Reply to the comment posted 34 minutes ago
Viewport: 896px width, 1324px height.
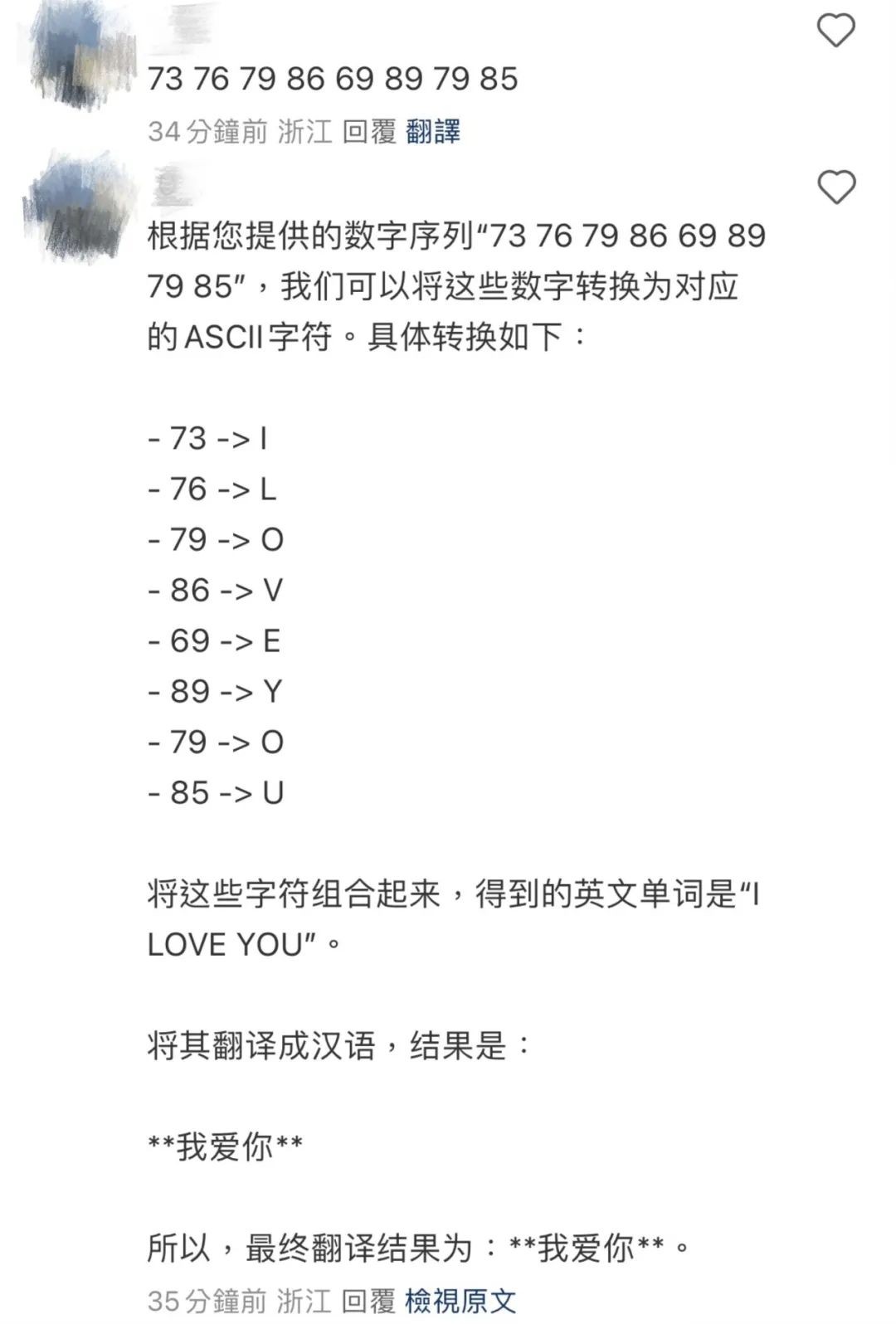pos(369,132)
